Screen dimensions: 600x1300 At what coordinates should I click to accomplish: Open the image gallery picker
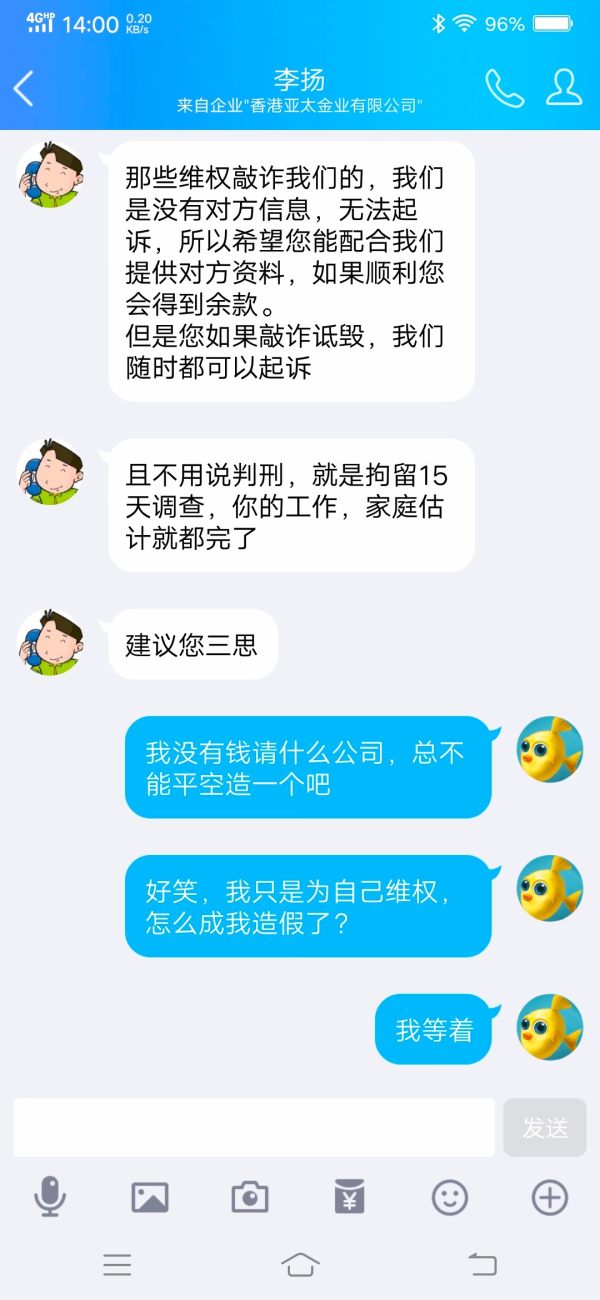click(150, 1196)
